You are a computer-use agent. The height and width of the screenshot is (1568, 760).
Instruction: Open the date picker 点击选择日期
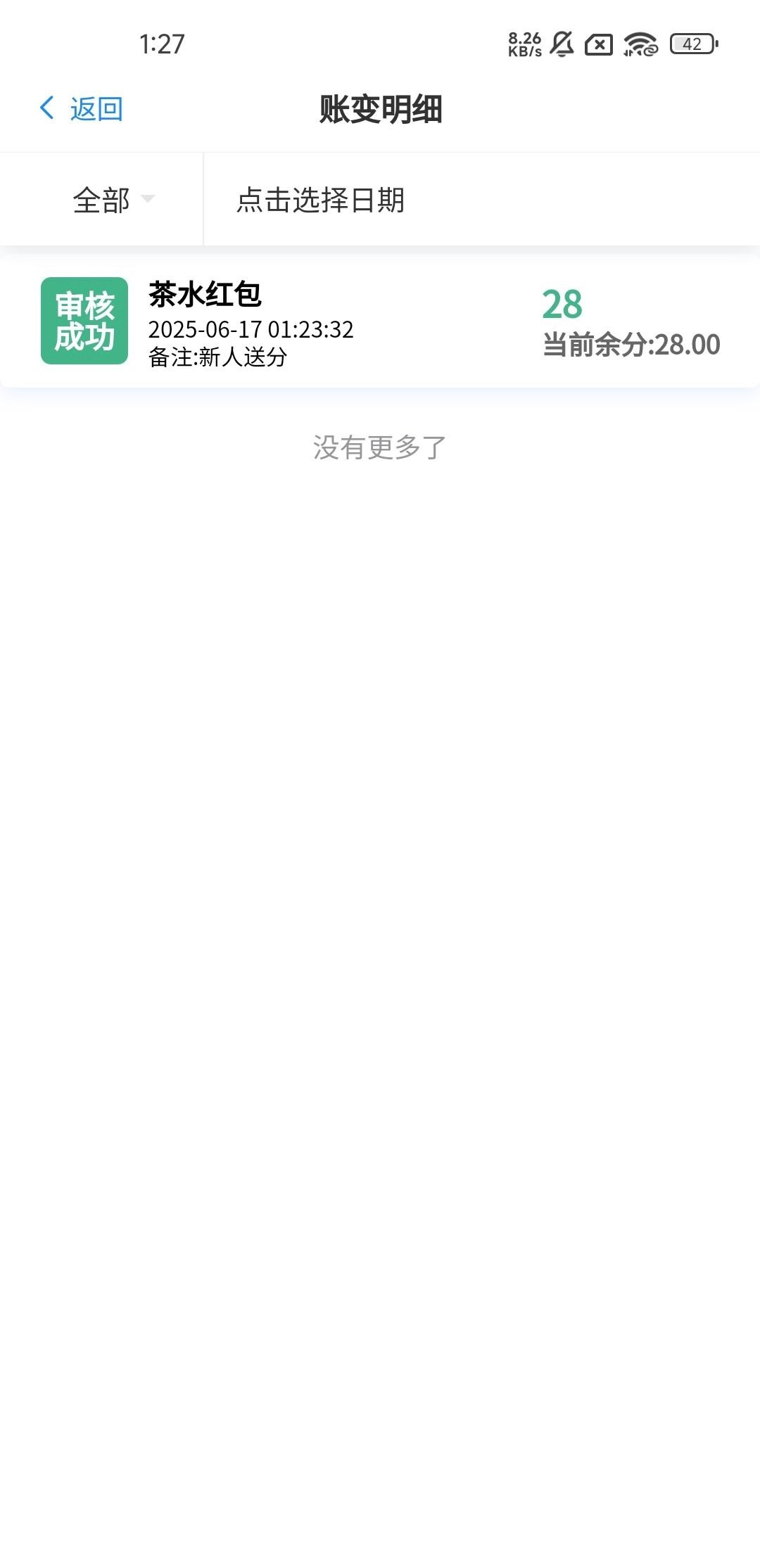pyautogui.click(x=320, y=200)
